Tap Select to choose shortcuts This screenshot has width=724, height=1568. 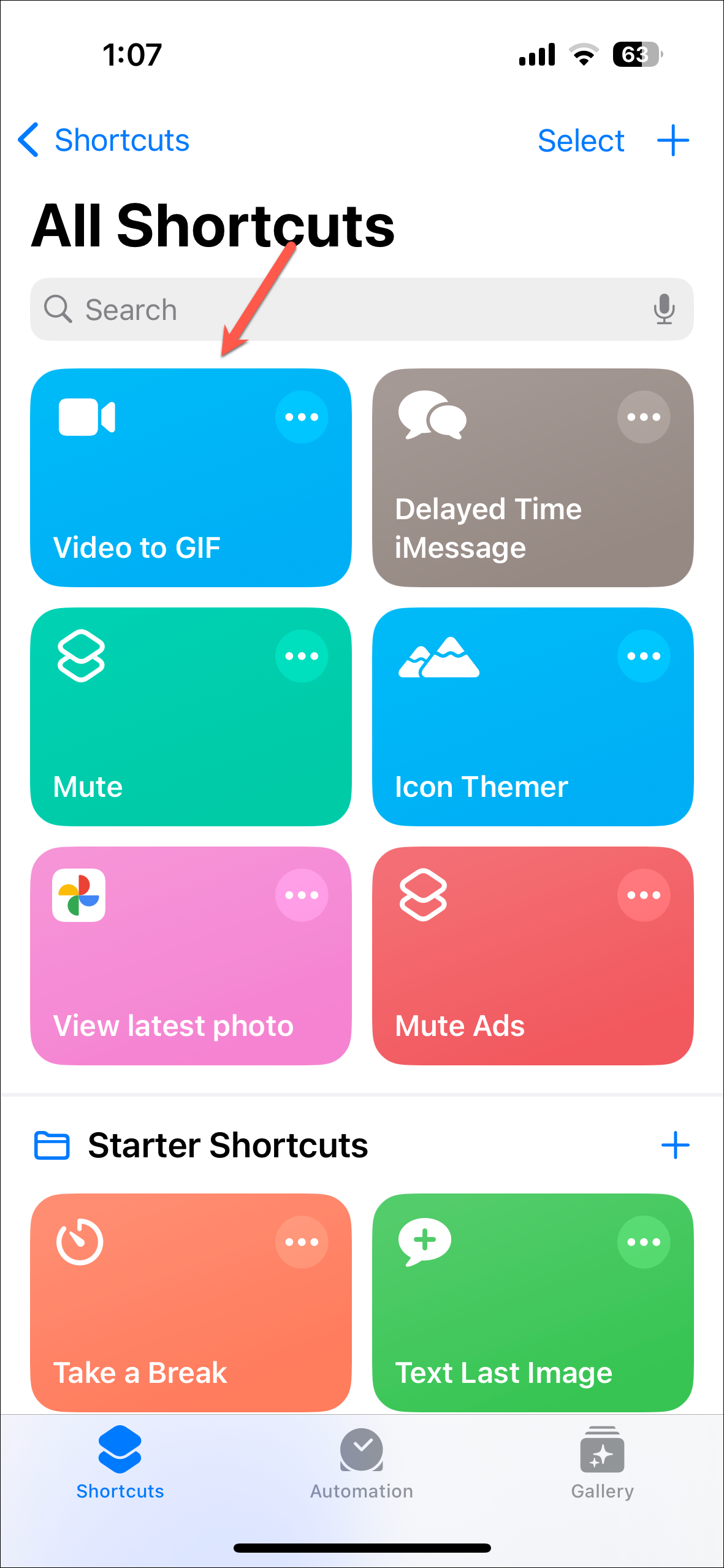pyautogui.click(x=580, y=141)
